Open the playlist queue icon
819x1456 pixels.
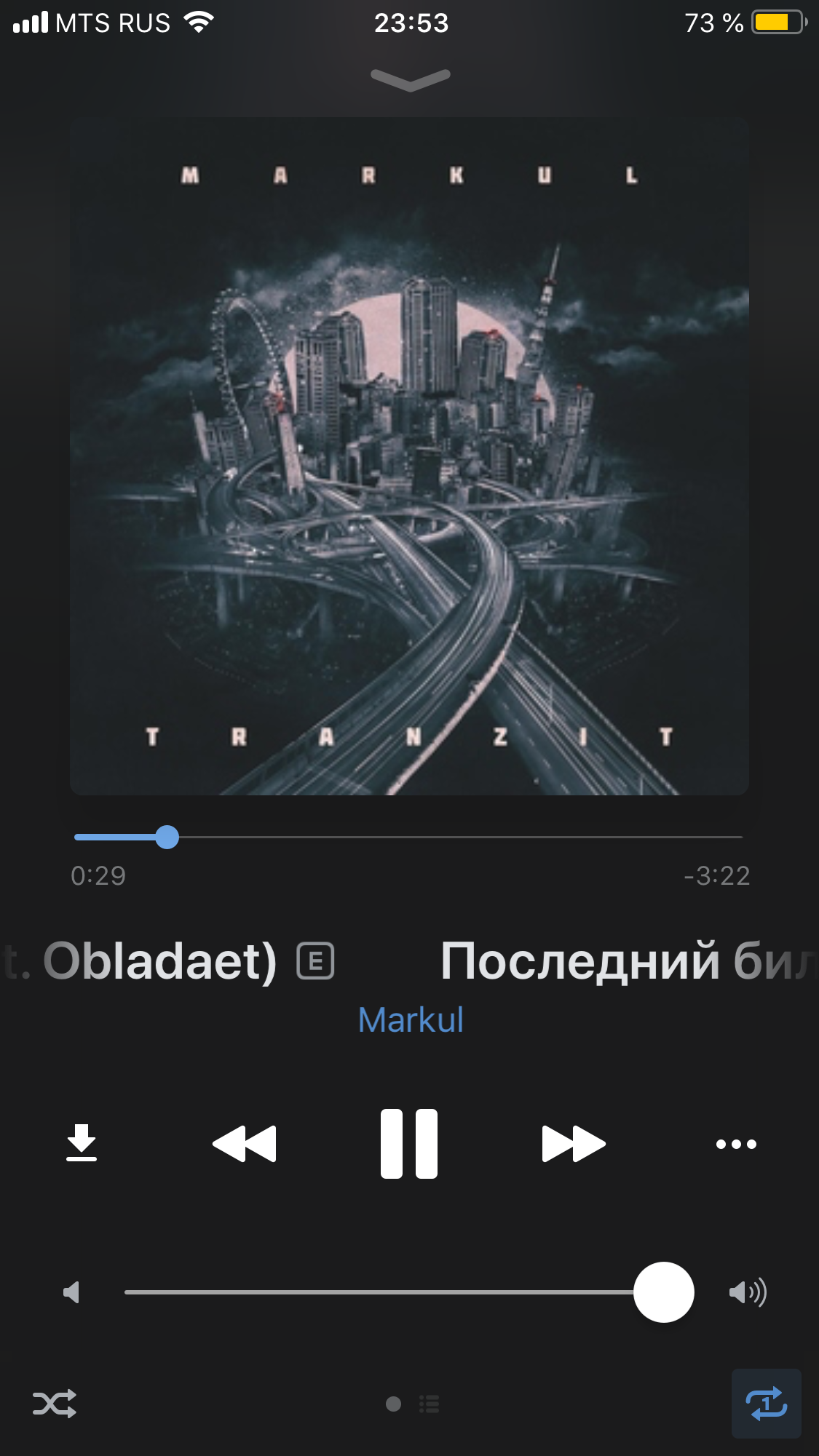click(x=430, y=1404)
